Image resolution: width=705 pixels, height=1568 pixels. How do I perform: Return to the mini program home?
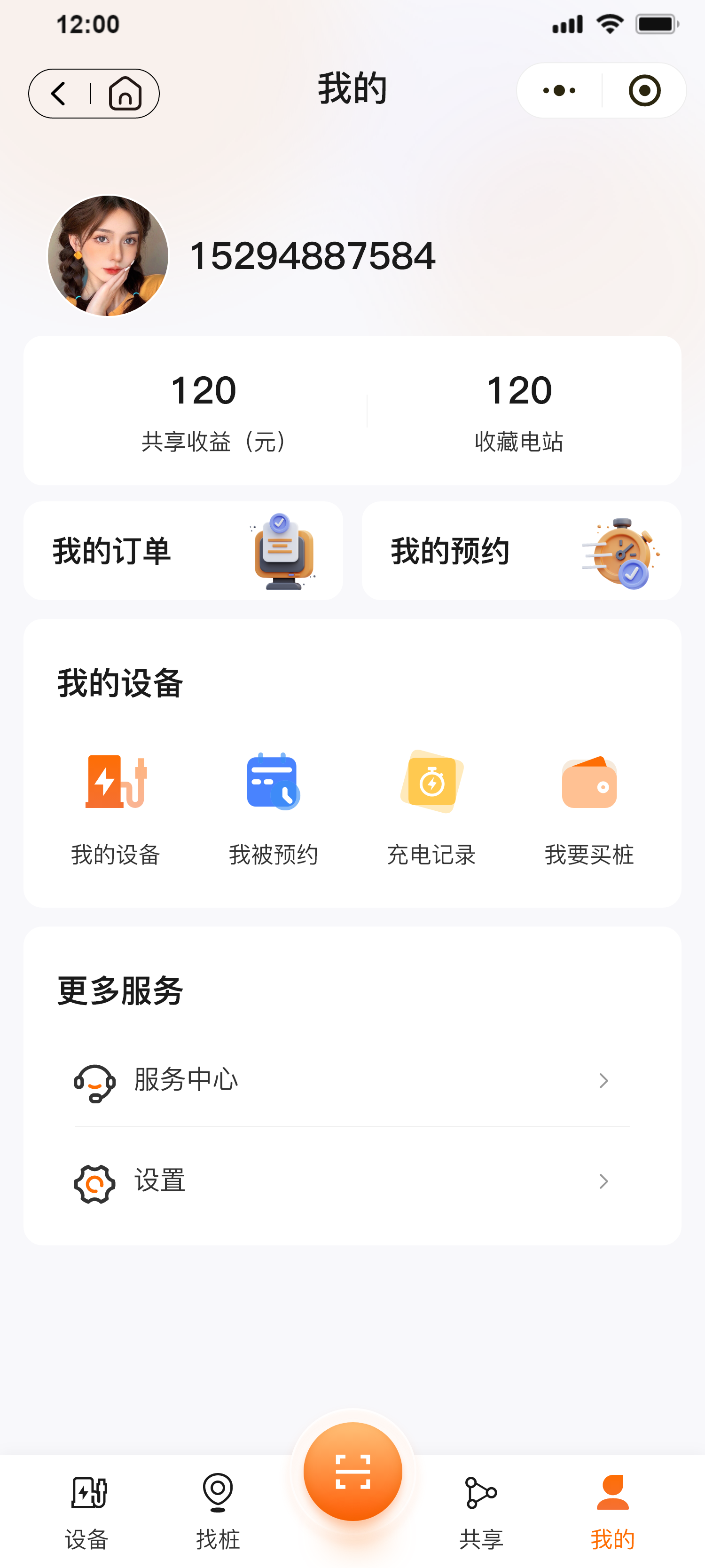125,94
